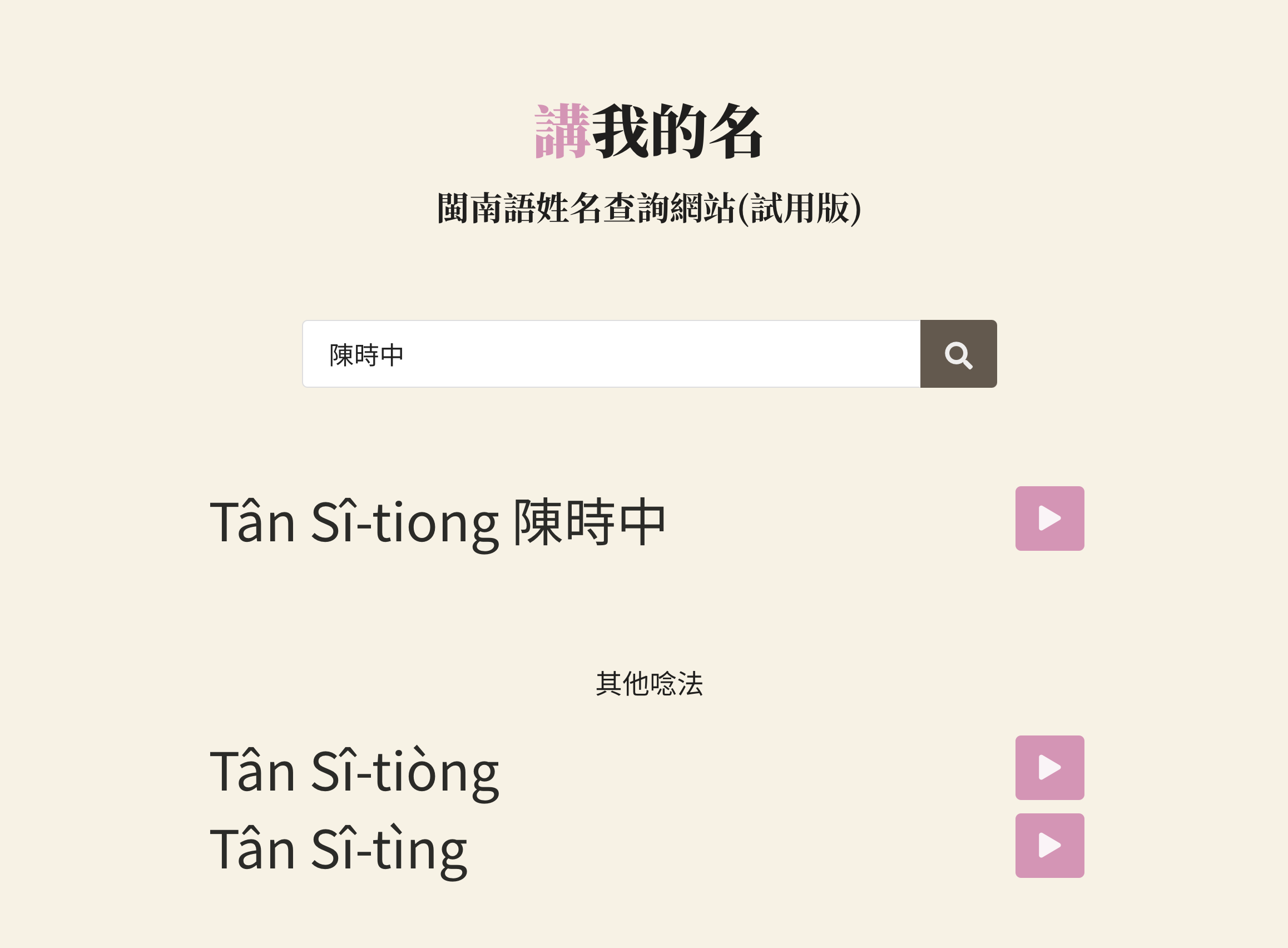
Task: Play the alternate reading Tân Sî-tìng
Action: coord(1049,846)
